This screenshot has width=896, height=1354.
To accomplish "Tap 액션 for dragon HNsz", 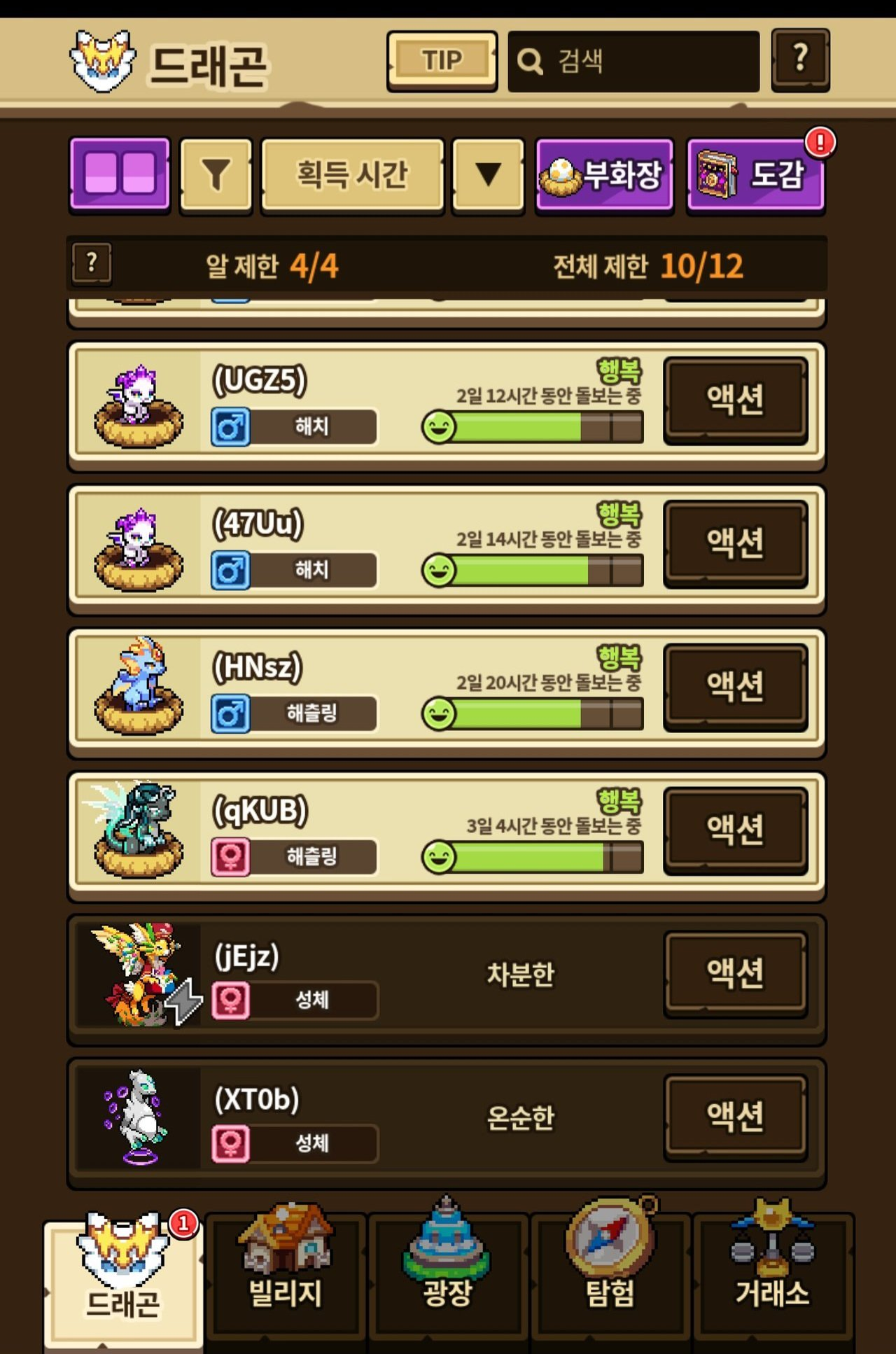I will click(x=735, y=686).
